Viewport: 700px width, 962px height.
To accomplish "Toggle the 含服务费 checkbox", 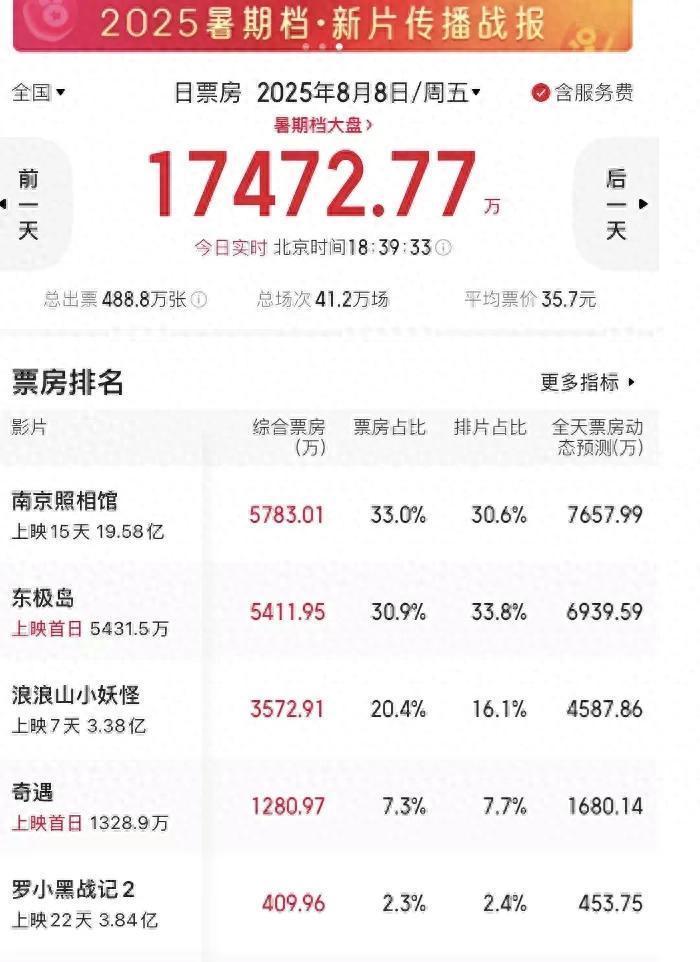I will (x=541, y=93).
